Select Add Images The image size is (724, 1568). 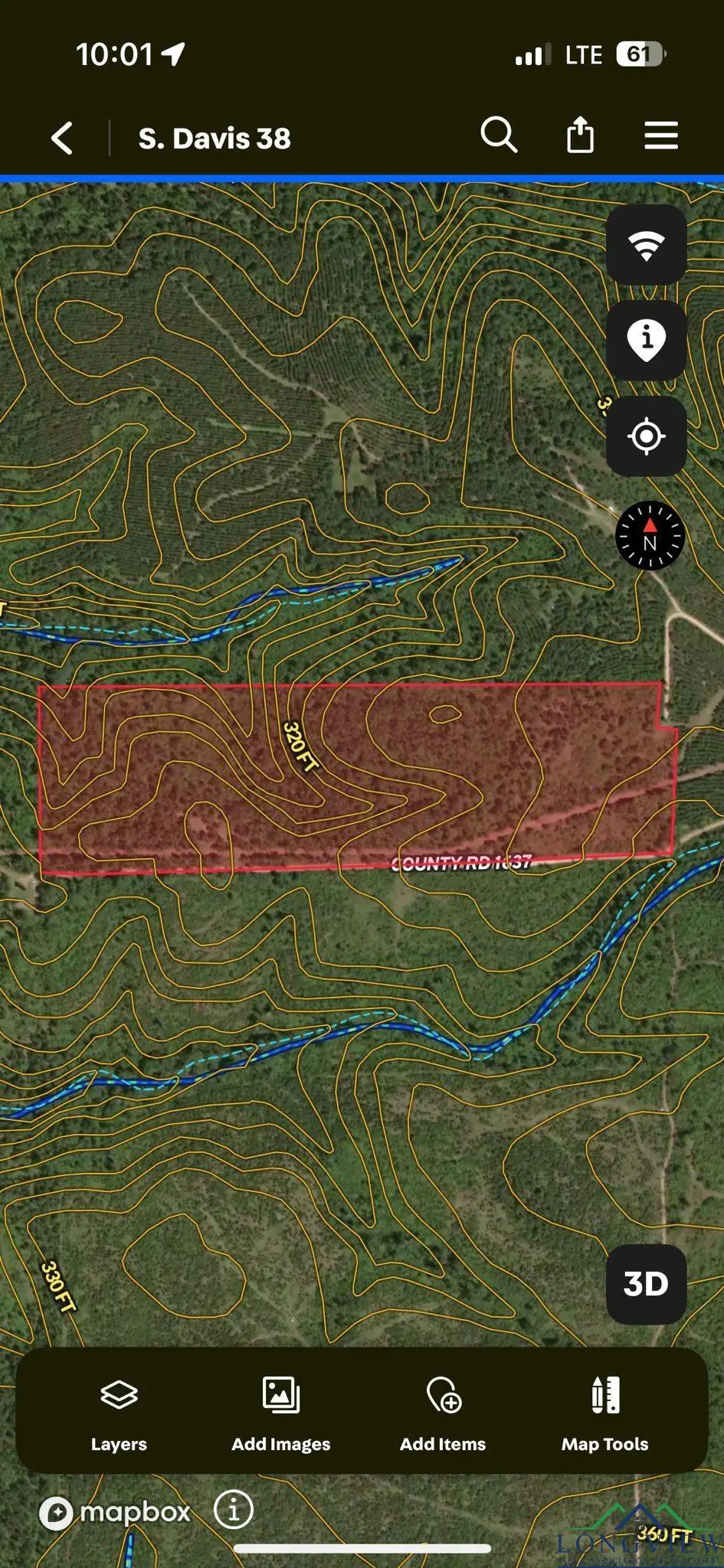[x=281, y=1411]
